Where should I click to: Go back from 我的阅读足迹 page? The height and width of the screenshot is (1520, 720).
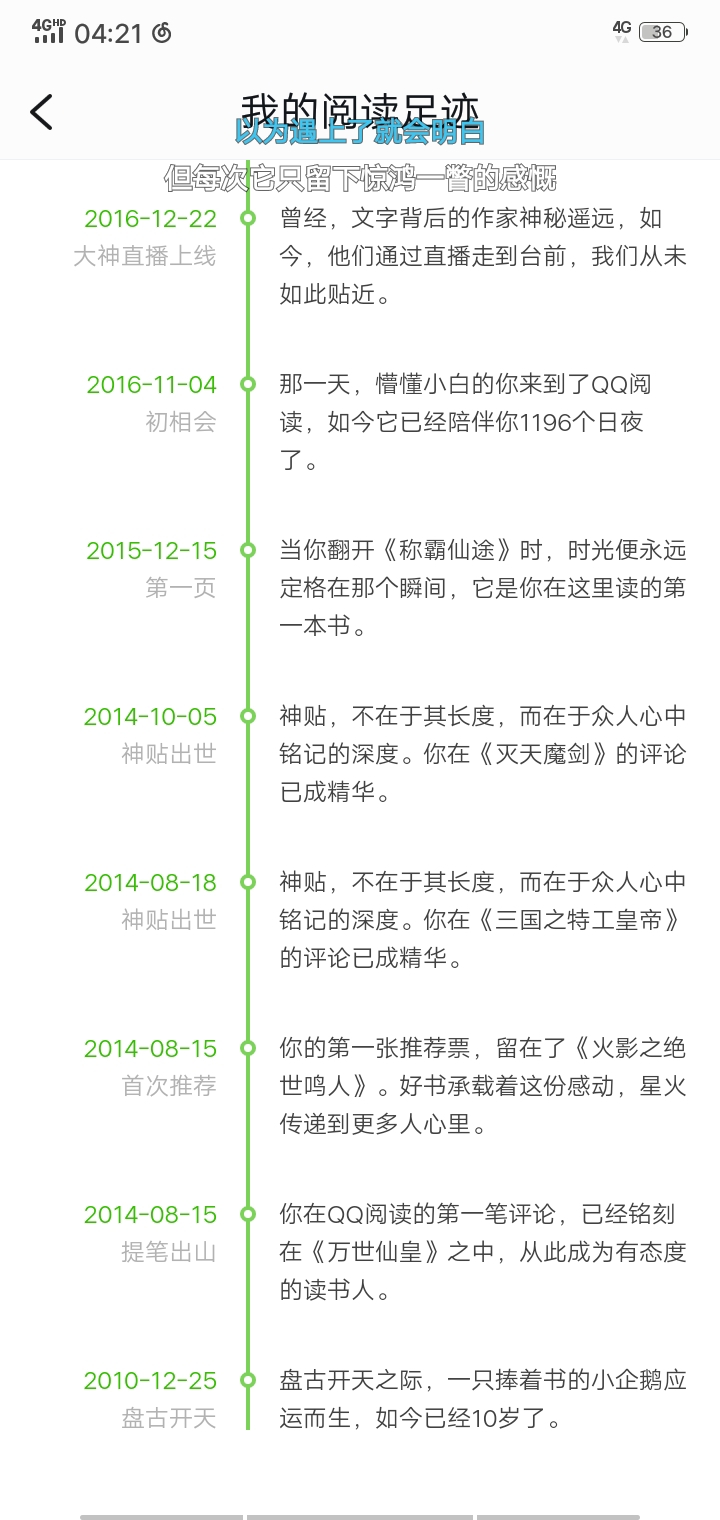[x=41, y=112]
